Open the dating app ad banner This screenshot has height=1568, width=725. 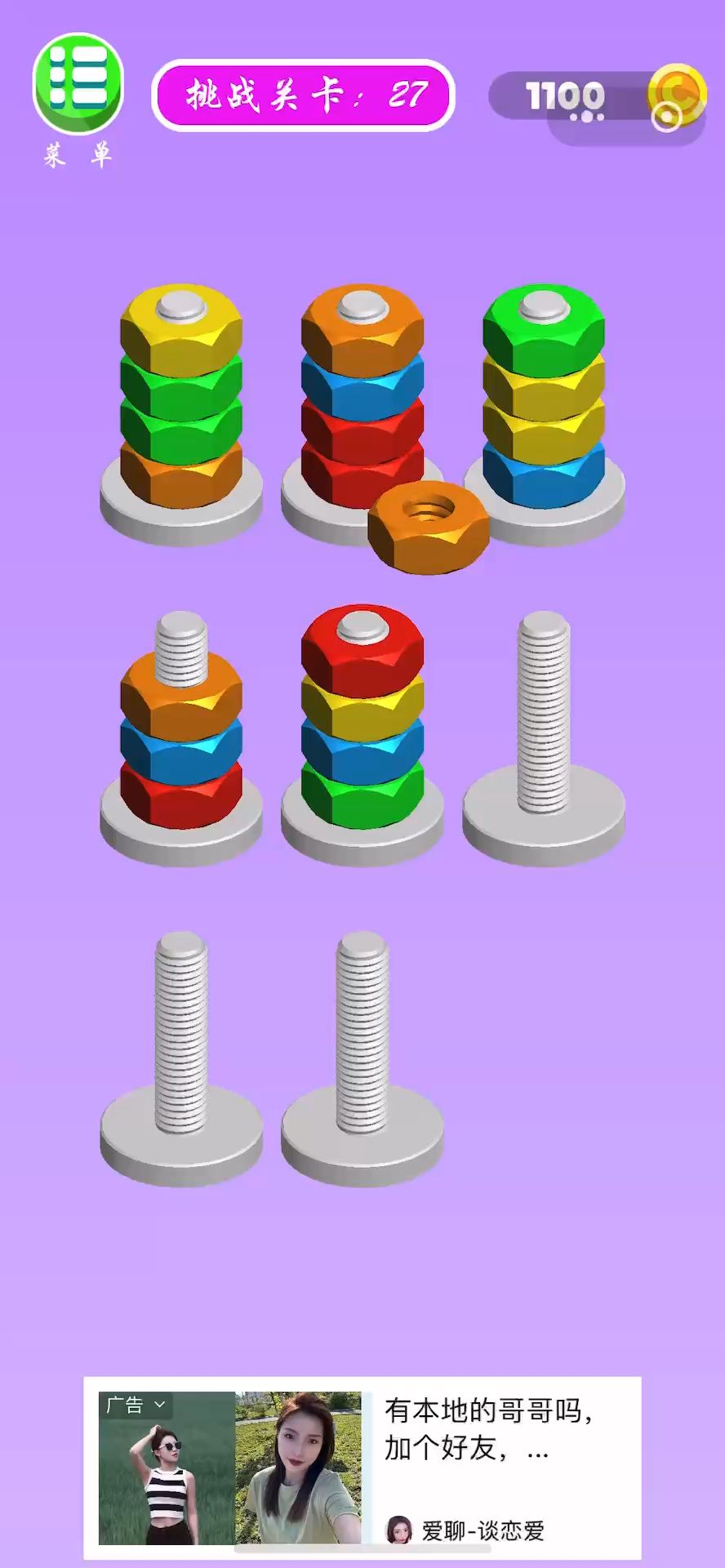362,1468
